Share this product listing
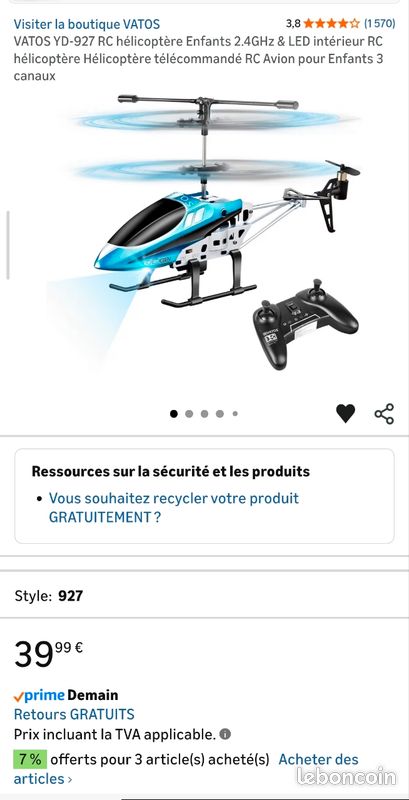 (384, 414)
